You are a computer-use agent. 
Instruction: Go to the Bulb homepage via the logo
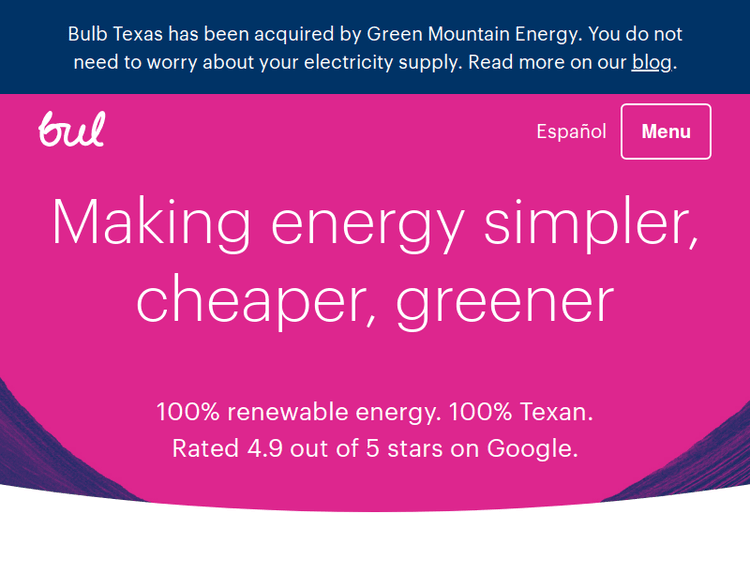pyautogui.click(x=71, y=131)
